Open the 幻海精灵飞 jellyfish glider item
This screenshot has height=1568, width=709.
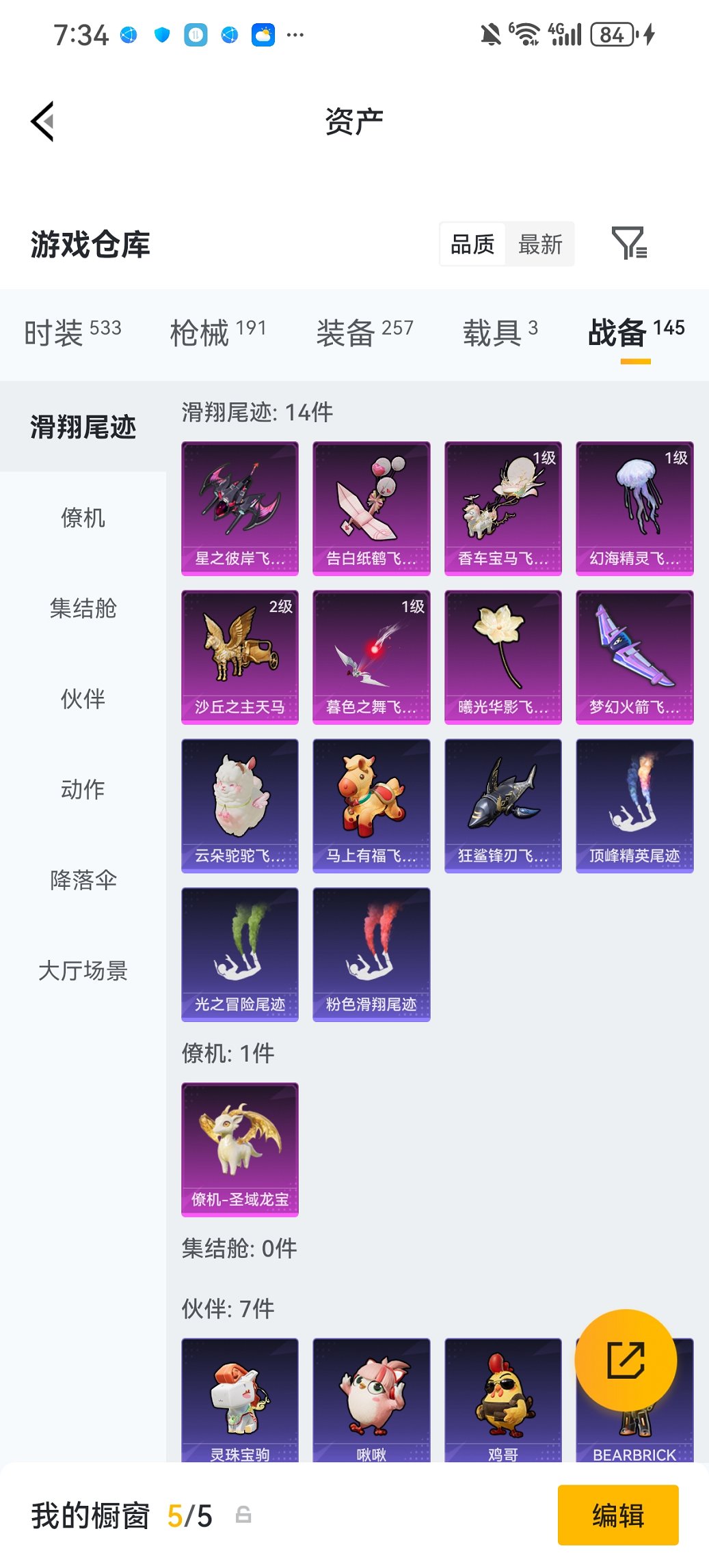coord(634,506)
